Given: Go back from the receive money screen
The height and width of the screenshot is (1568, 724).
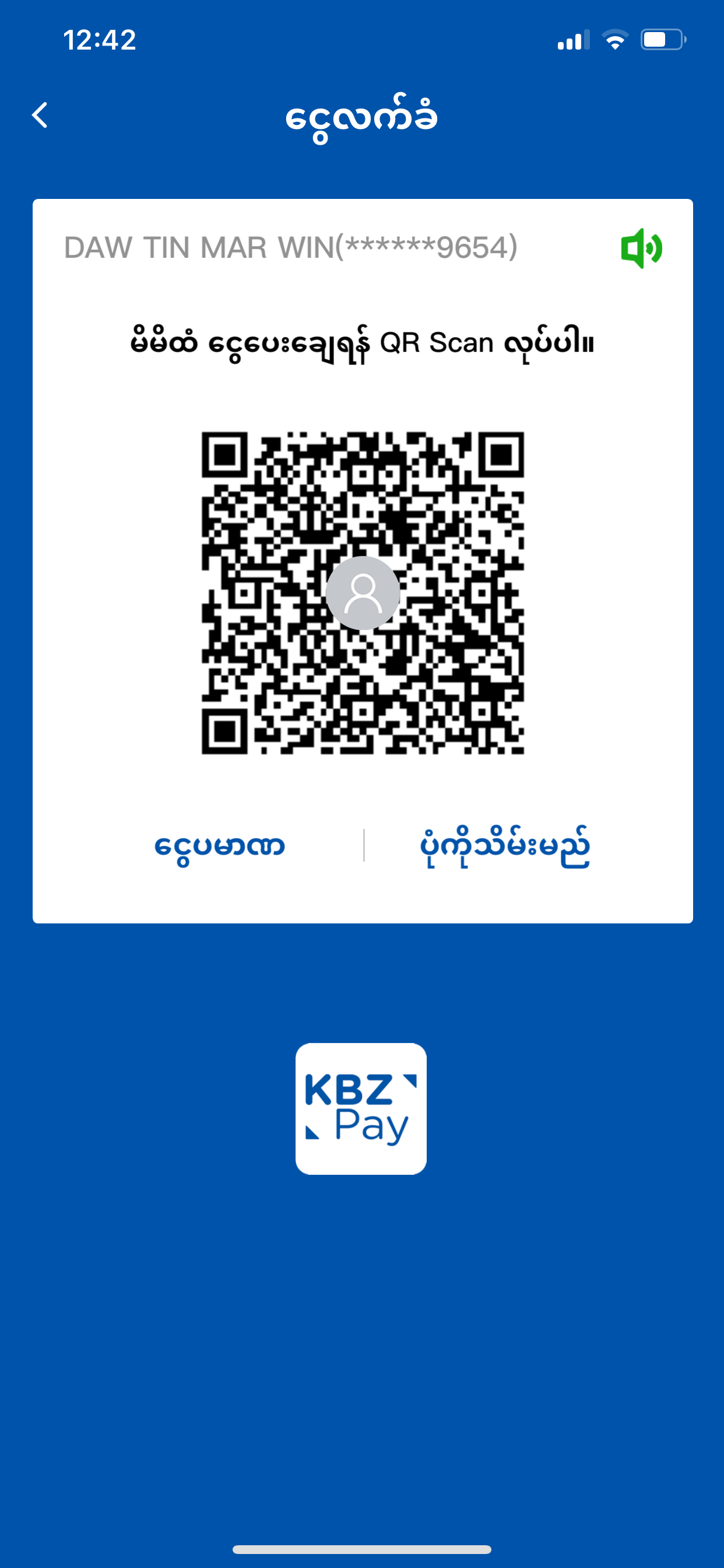Looking at the screenshot, I should pyautogui.click(x=40, y=115).
